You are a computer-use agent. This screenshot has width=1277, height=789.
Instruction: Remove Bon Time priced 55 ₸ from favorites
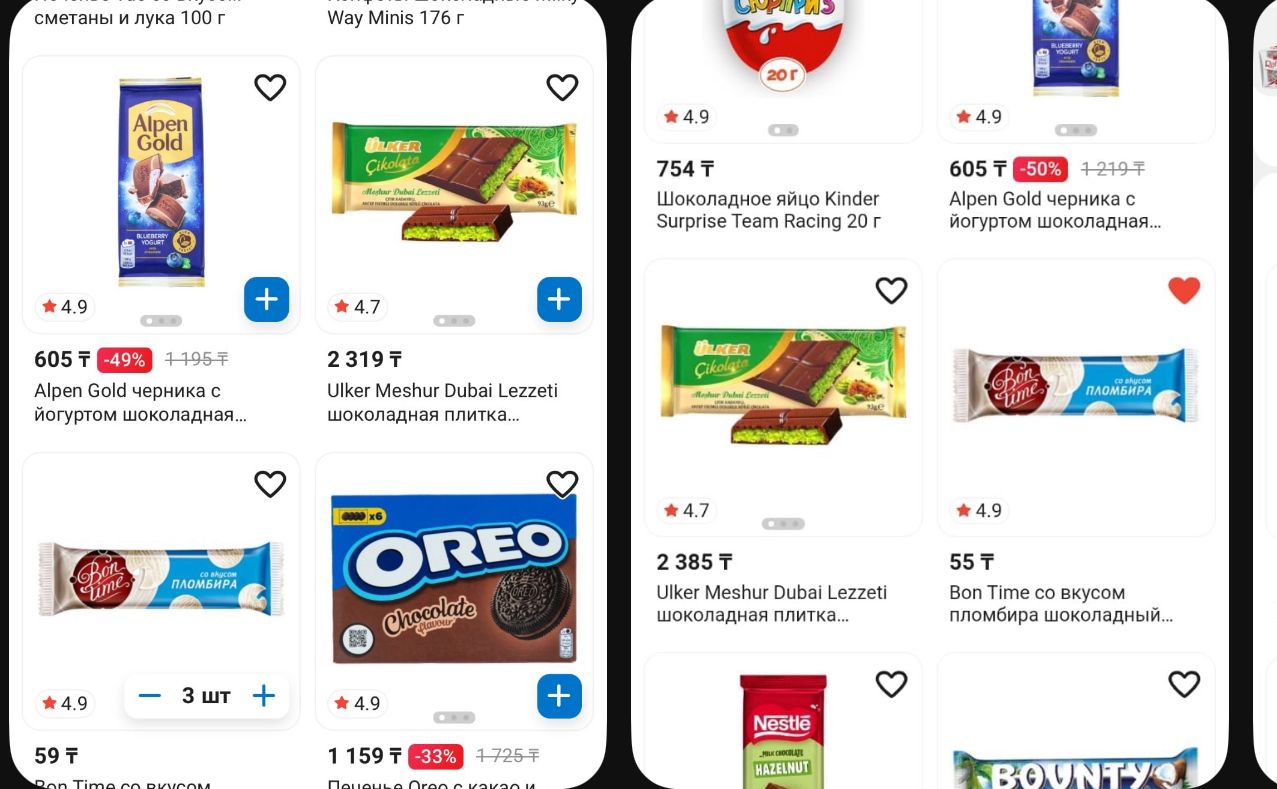pos(1184,290)
